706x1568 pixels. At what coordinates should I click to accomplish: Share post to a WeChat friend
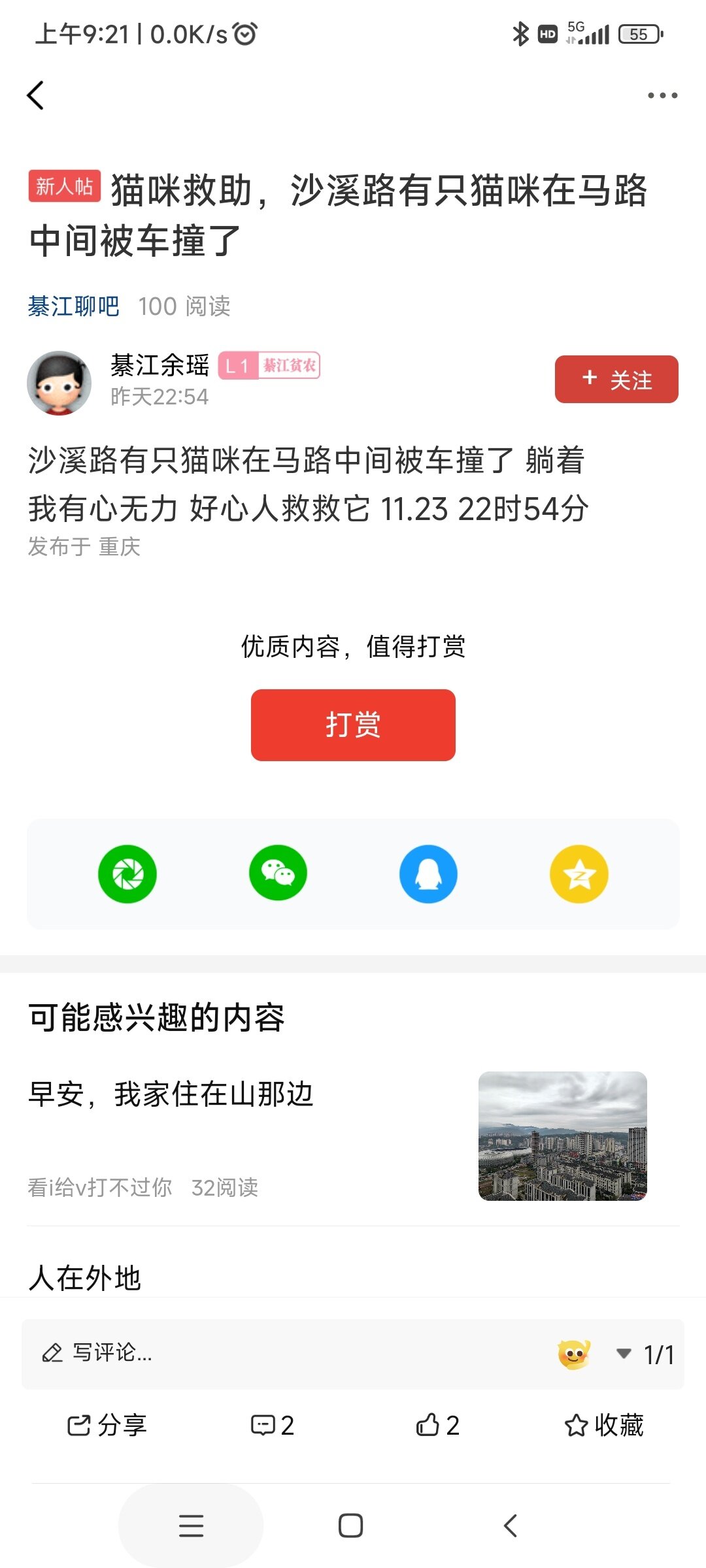point(278,874)
